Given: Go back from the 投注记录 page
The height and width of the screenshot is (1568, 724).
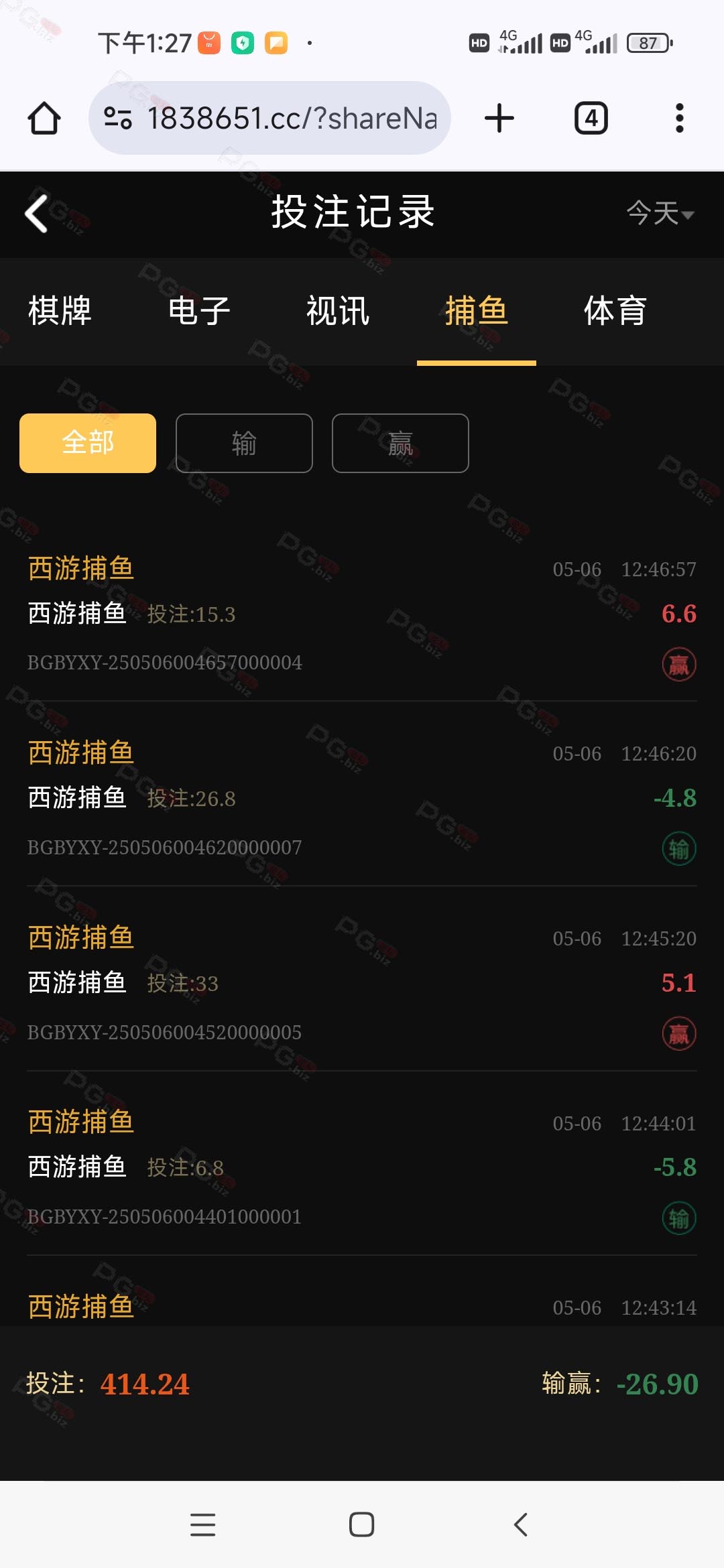Looking at the screenshot, I should pos(37,213).
